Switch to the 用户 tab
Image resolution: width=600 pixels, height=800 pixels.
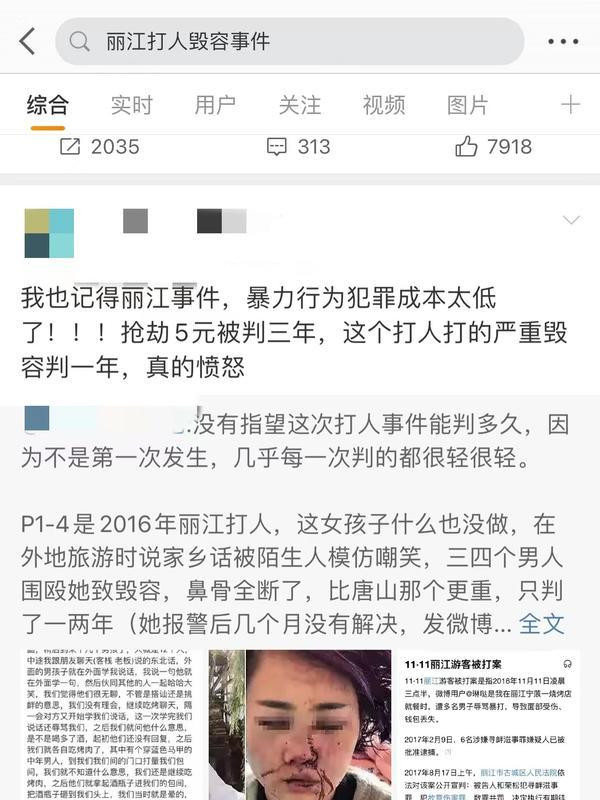point(215,104)
